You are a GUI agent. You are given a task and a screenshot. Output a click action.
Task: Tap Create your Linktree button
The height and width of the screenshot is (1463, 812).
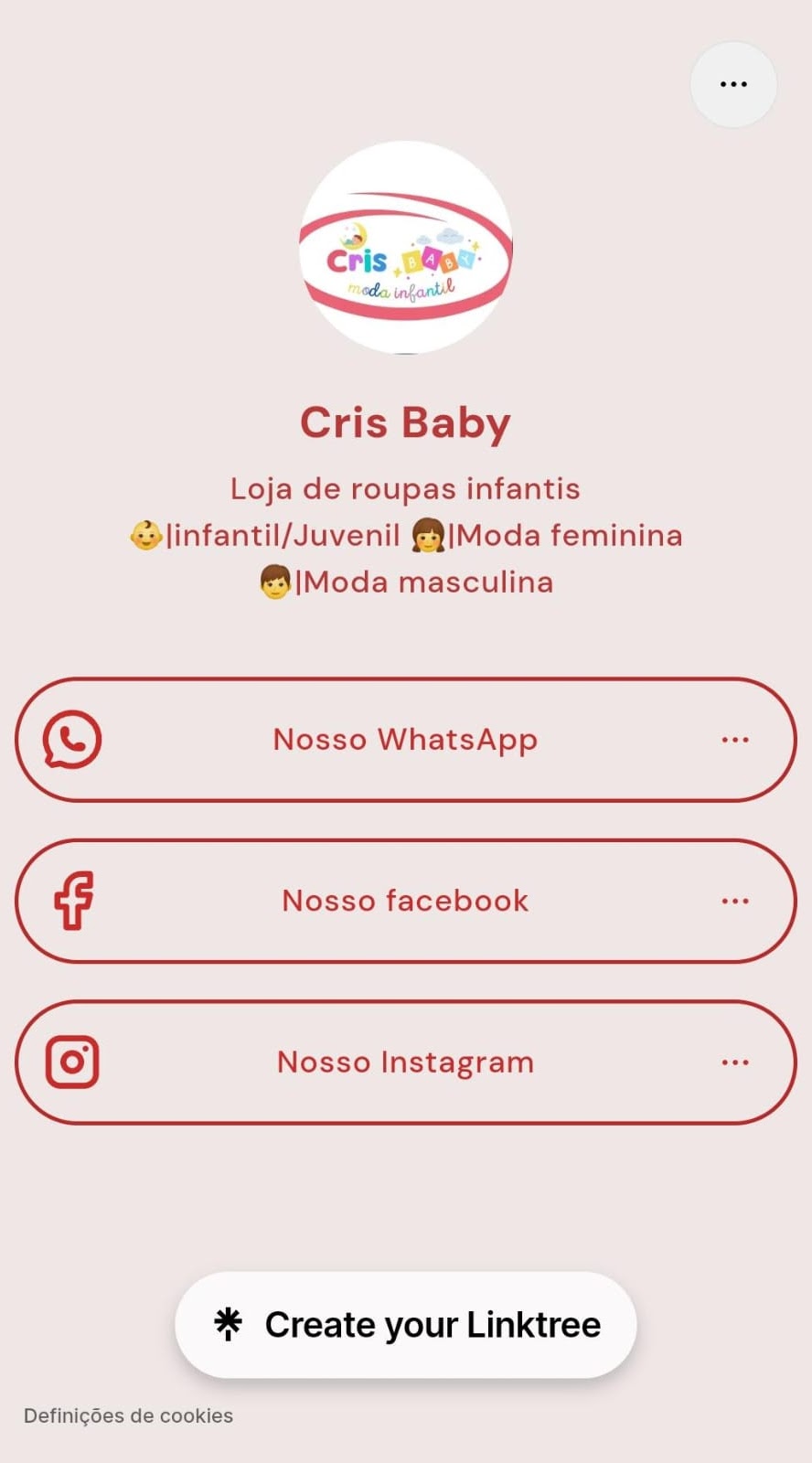click(405, 1325)
